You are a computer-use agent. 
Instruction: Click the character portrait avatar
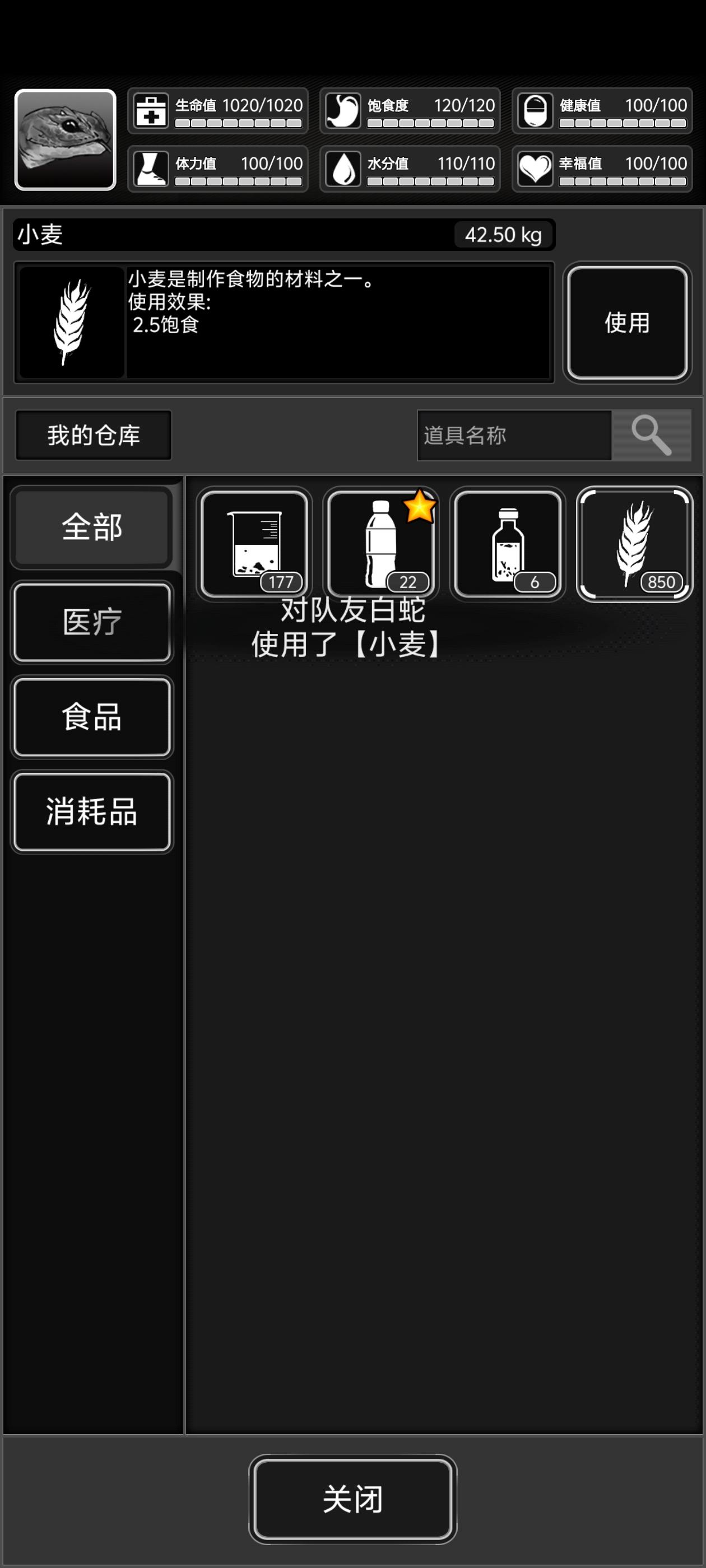pyautogui.click(x=65, y=139)
